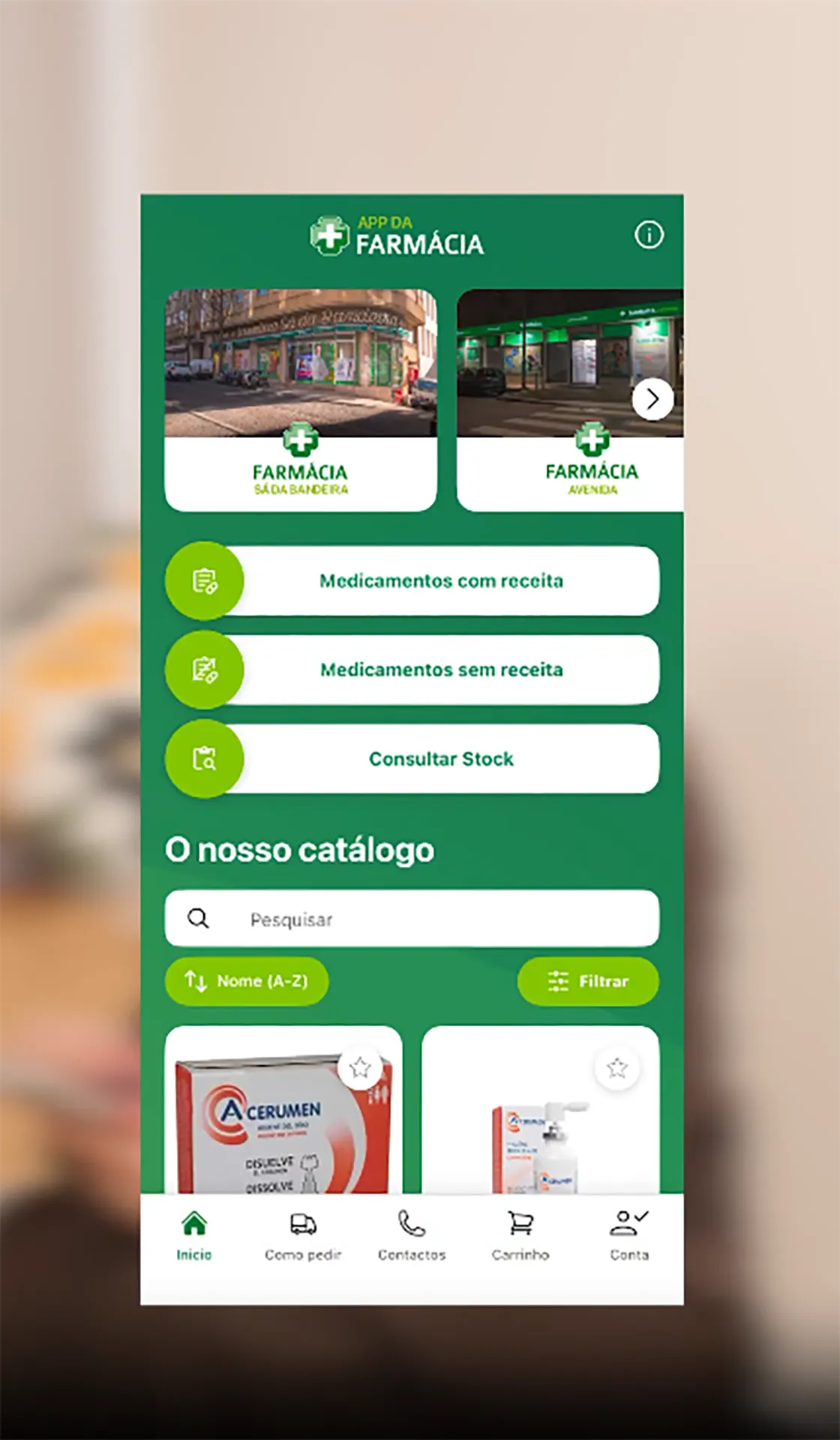Go to Medicamentos sem receita

click(x=441, y=670)
